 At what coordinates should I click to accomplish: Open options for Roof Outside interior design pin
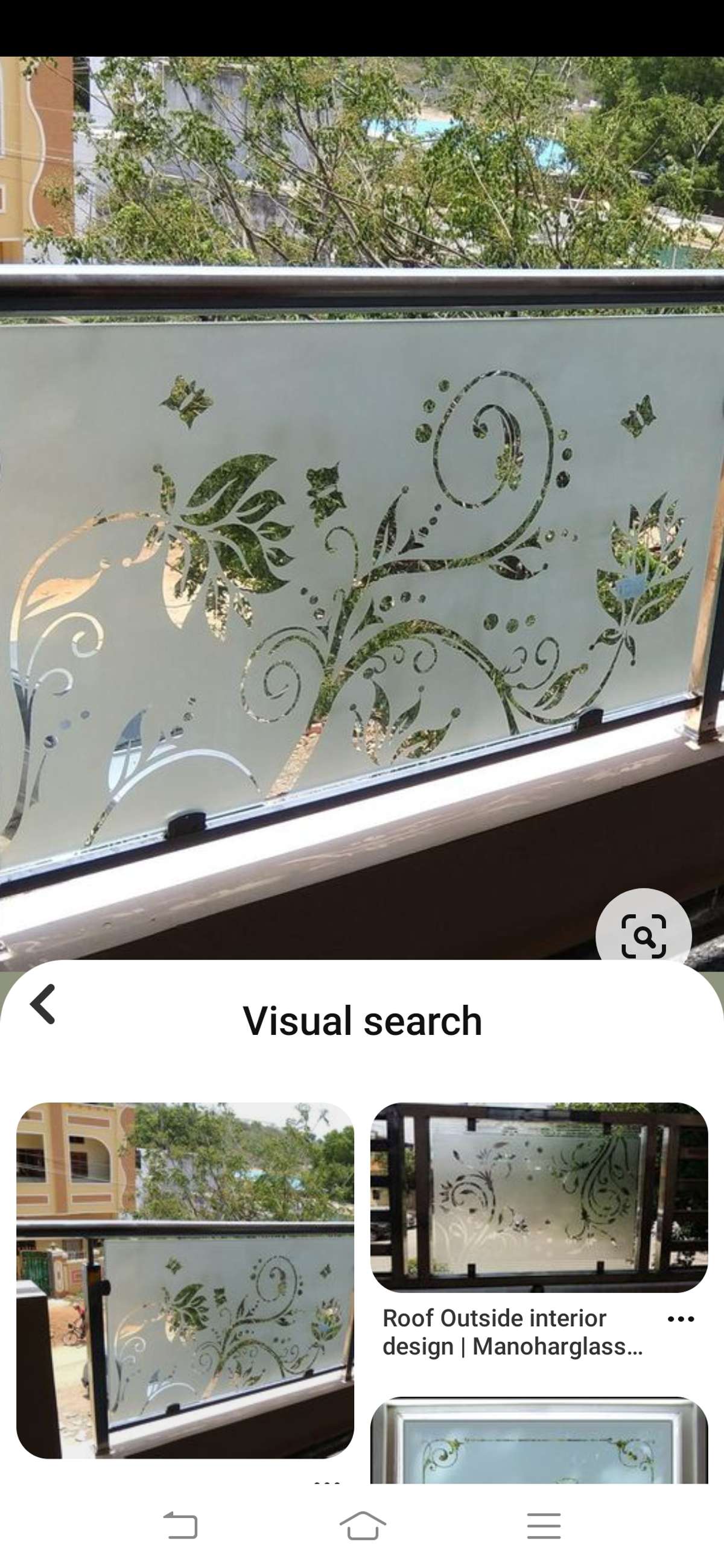(680, 1320)
